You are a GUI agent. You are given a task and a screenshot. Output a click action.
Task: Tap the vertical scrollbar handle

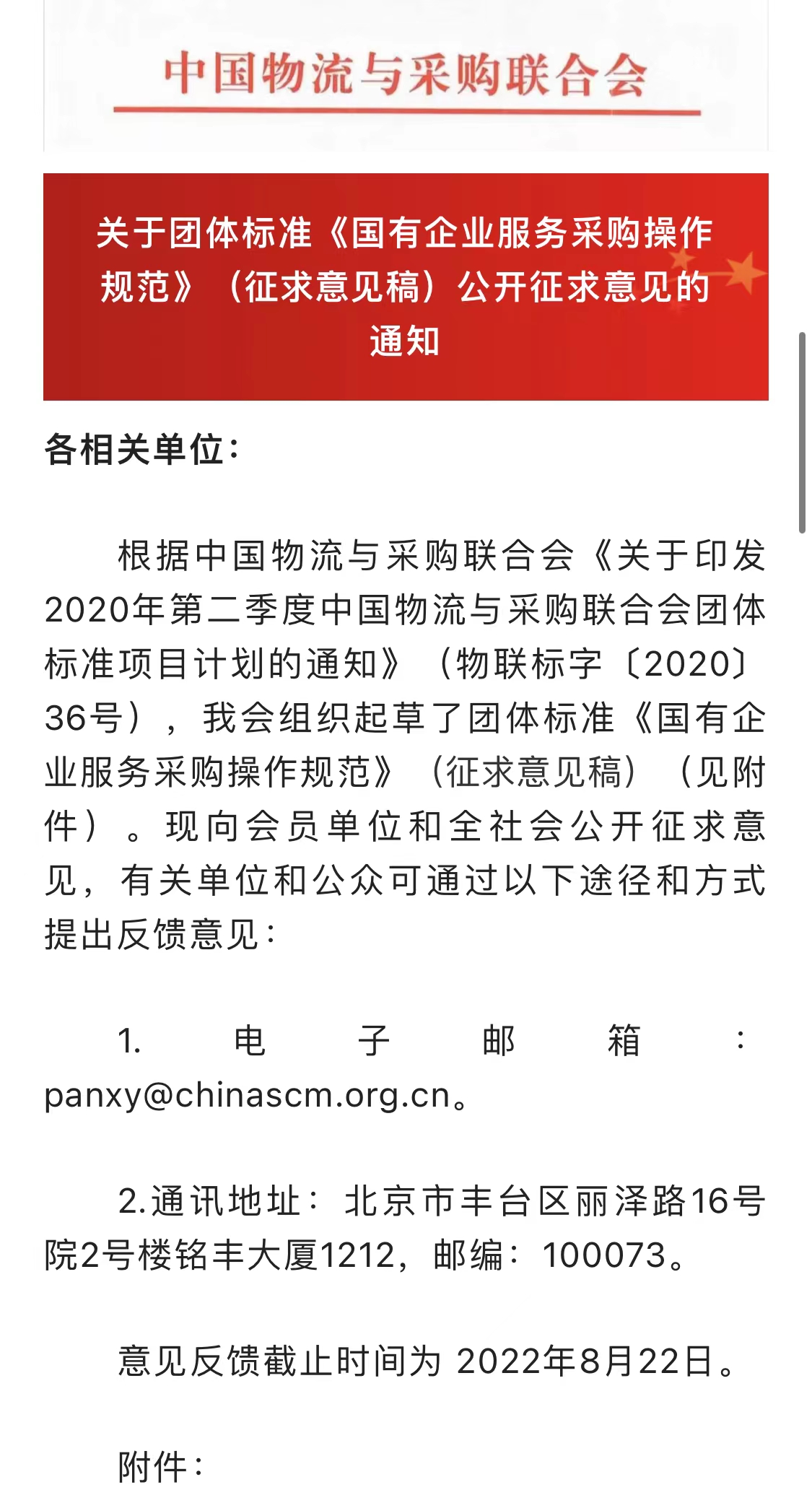click(802, 432)
